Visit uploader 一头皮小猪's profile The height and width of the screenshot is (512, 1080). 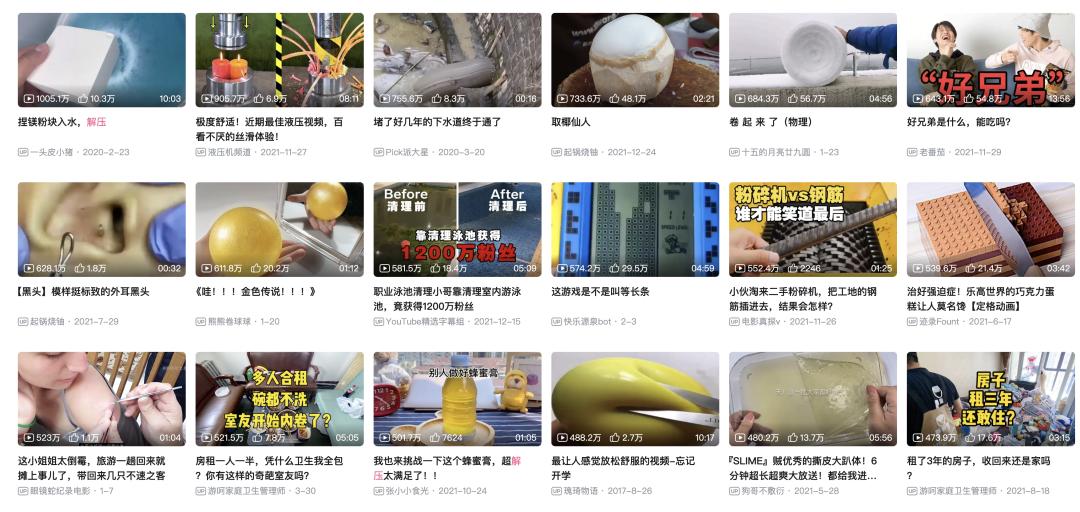coord(52,152)
